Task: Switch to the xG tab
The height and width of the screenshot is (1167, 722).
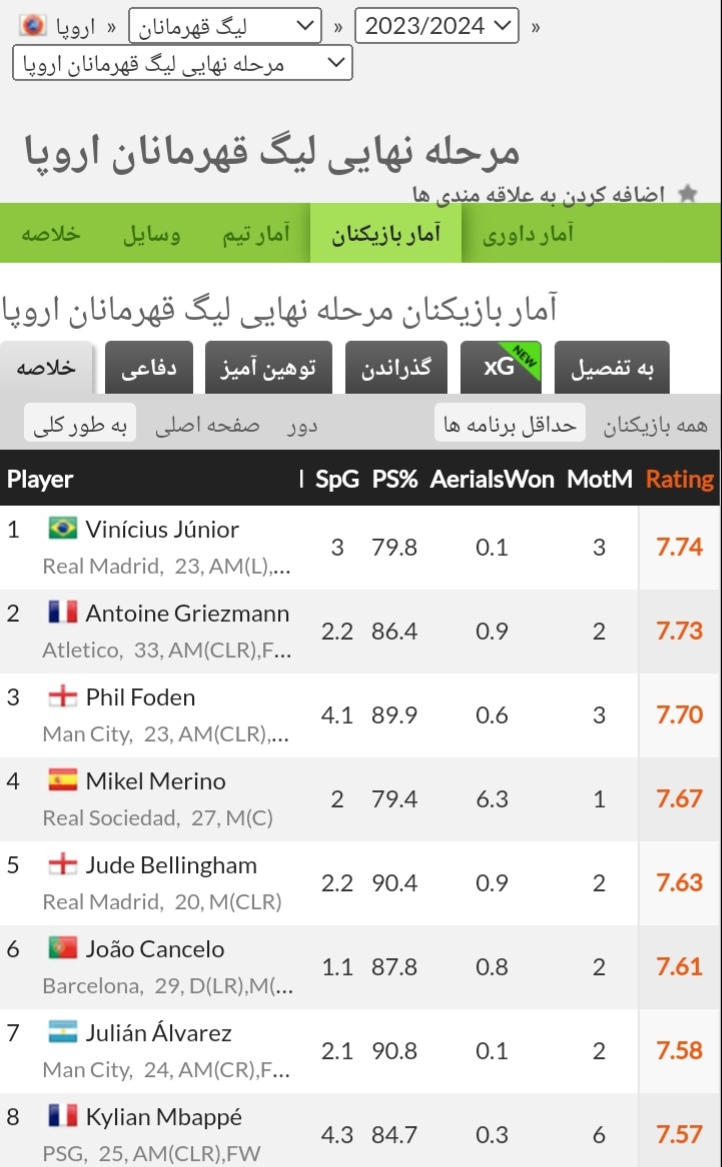Action: (500, 368)
